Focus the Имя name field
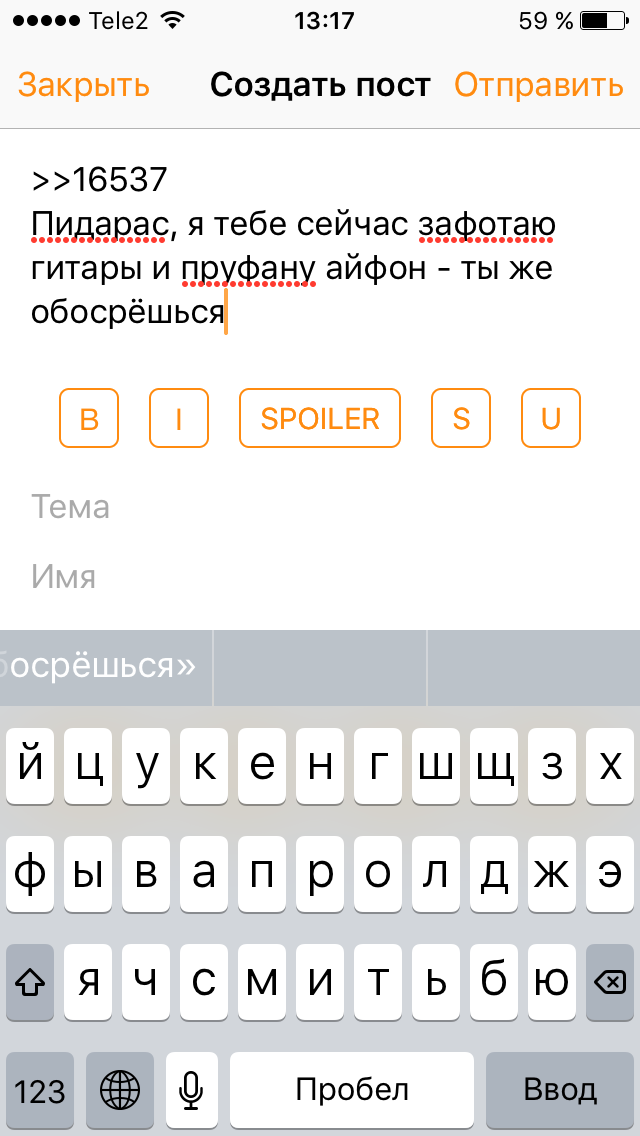640x1136 pixels. coord(320,577)
